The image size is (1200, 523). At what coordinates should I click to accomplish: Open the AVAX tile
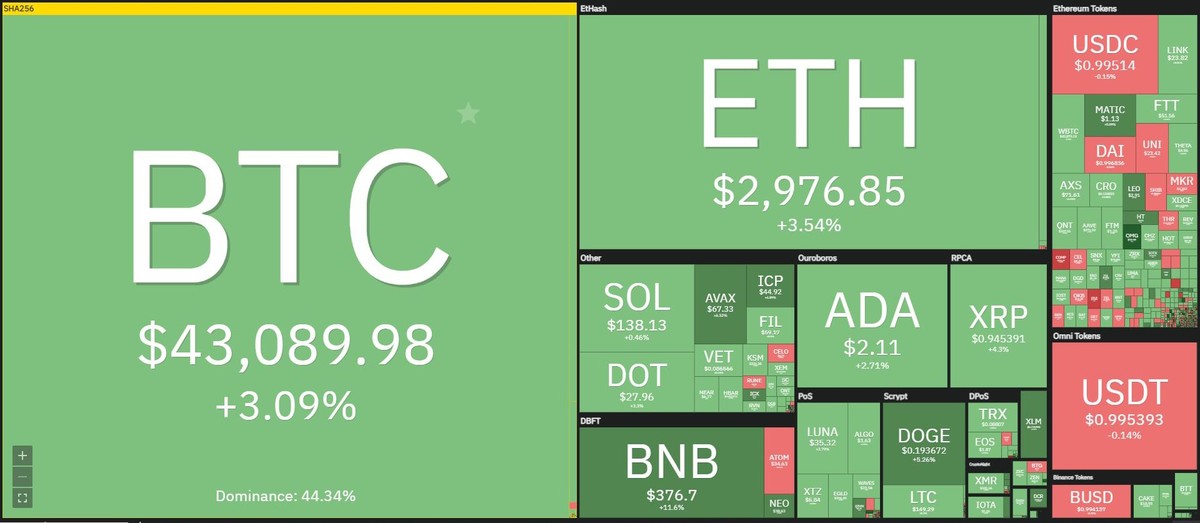(720, 303)
